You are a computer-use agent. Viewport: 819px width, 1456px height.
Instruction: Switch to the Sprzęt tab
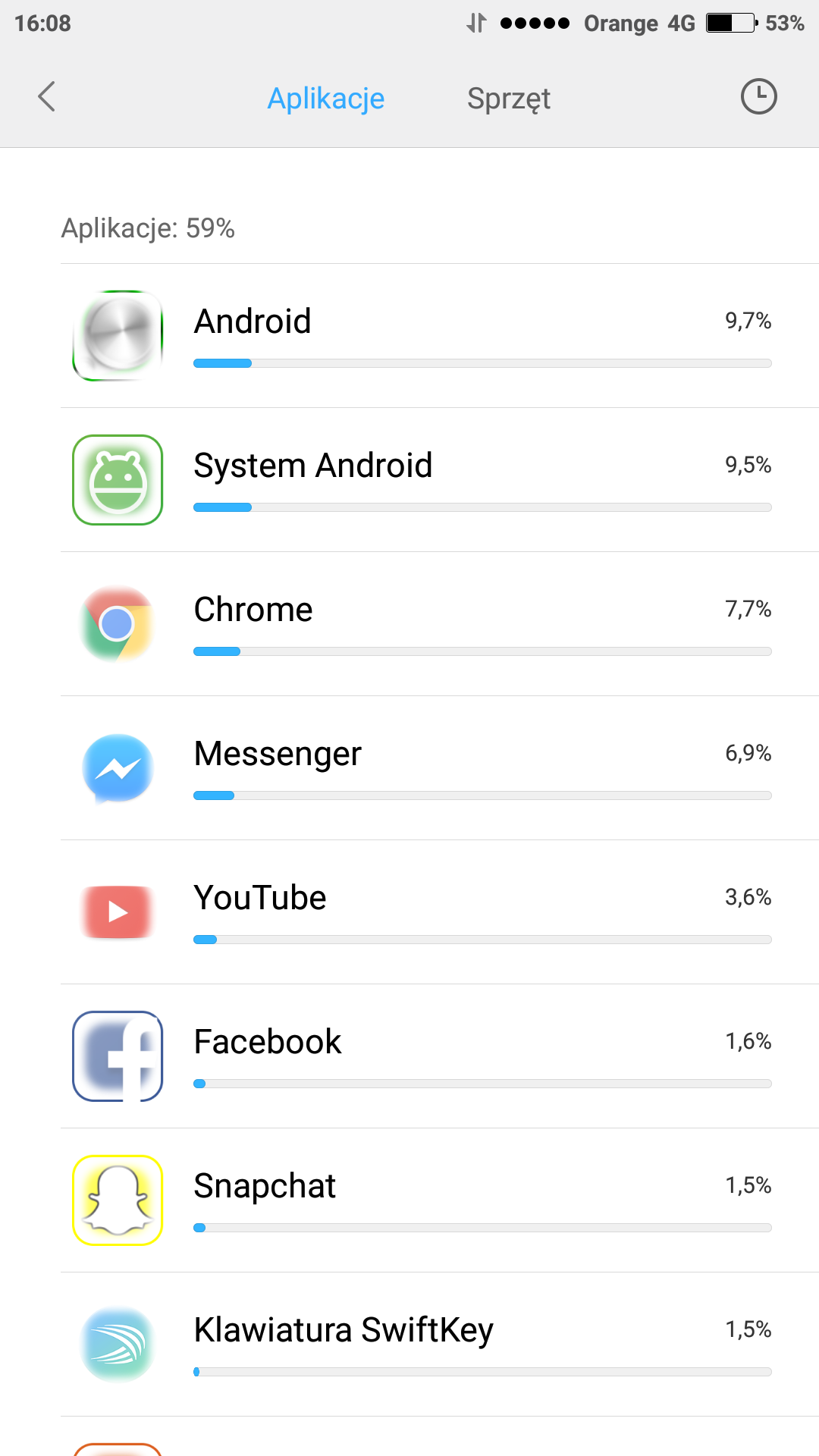point(508,99)
